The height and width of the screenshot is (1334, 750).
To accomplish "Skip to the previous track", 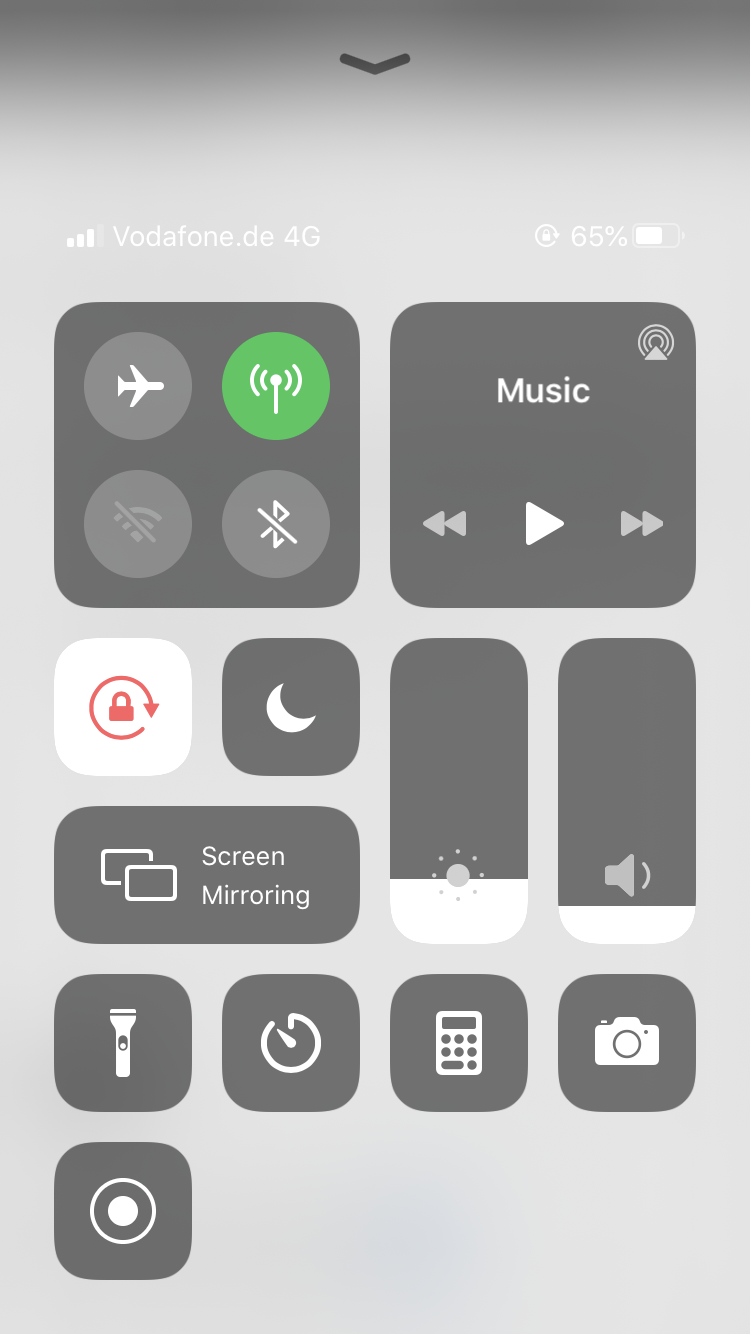I will click(445, 523).
